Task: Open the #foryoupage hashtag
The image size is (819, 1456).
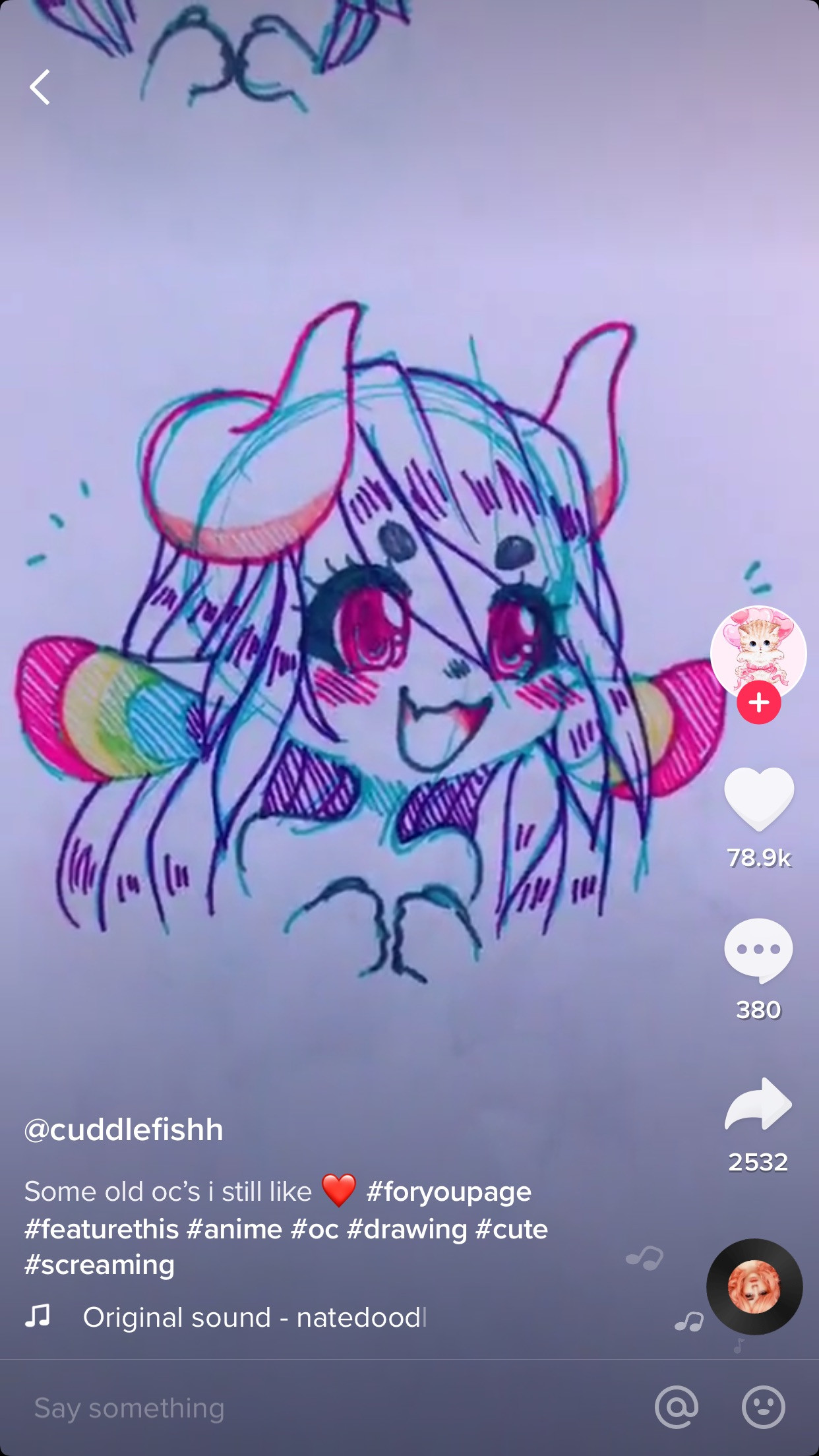Action: (448, 1192)
